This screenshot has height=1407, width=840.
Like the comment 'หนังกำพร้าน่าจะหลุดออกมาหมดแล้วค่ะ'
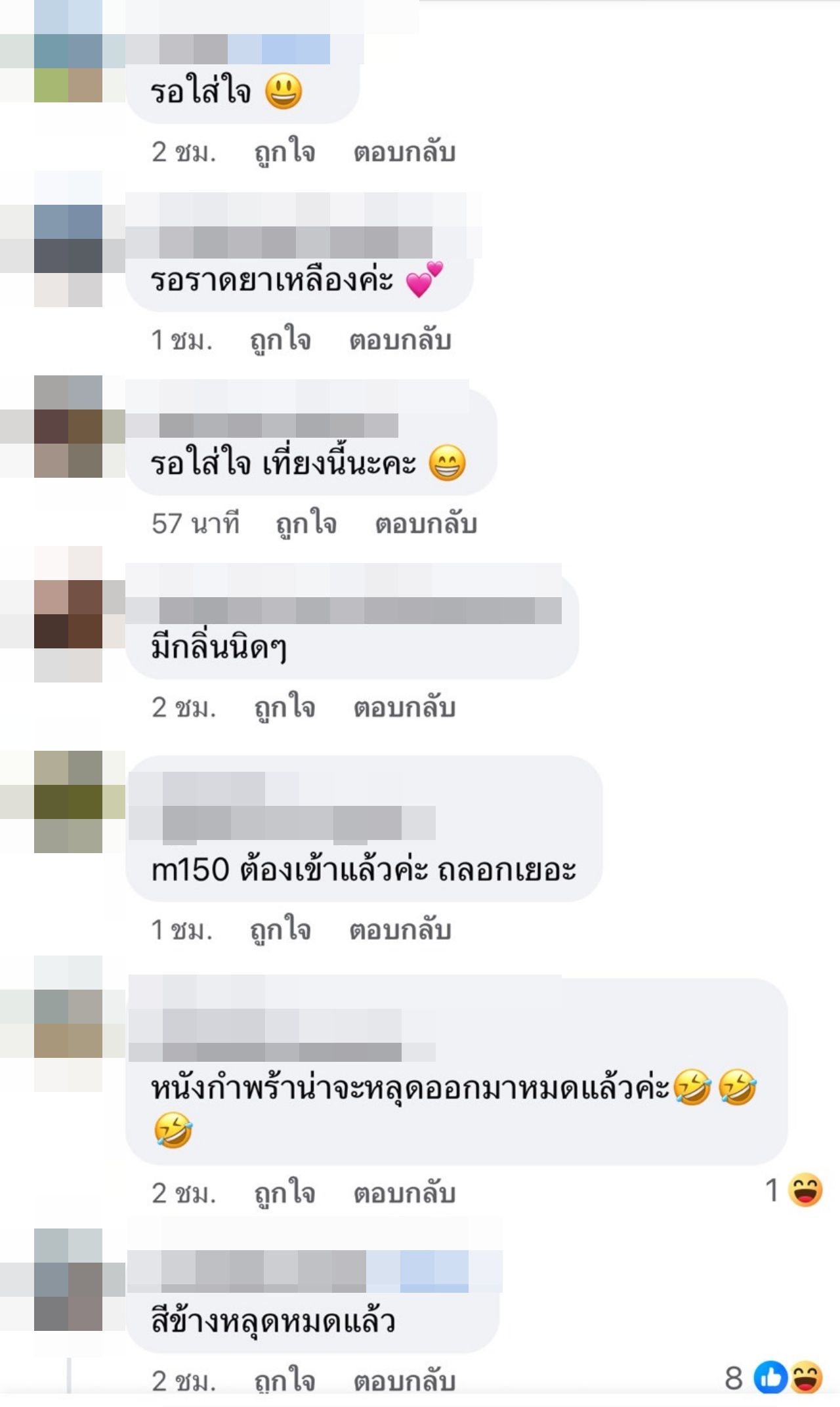284,1193
